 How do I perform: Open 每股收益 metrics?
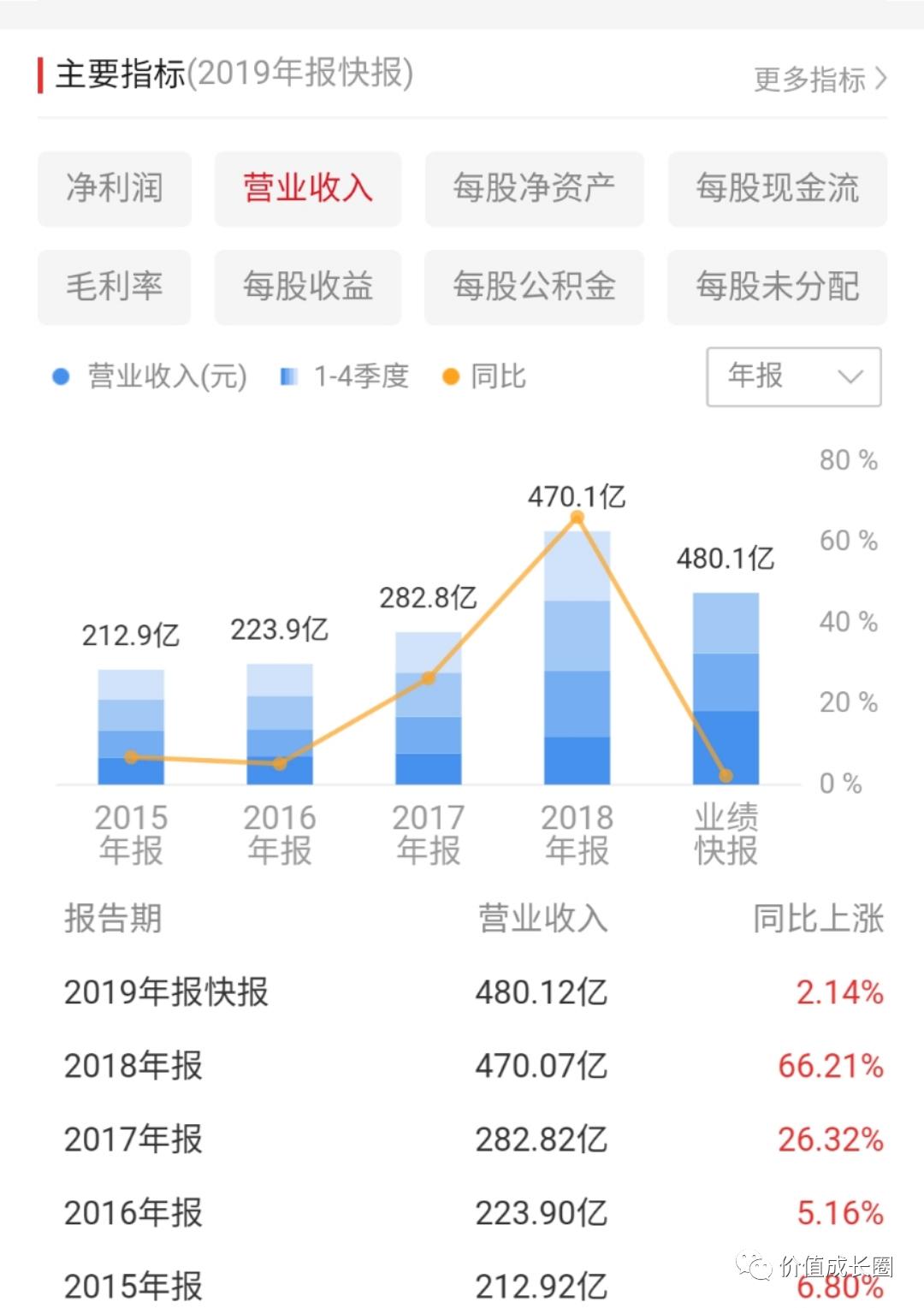(307, 287)
